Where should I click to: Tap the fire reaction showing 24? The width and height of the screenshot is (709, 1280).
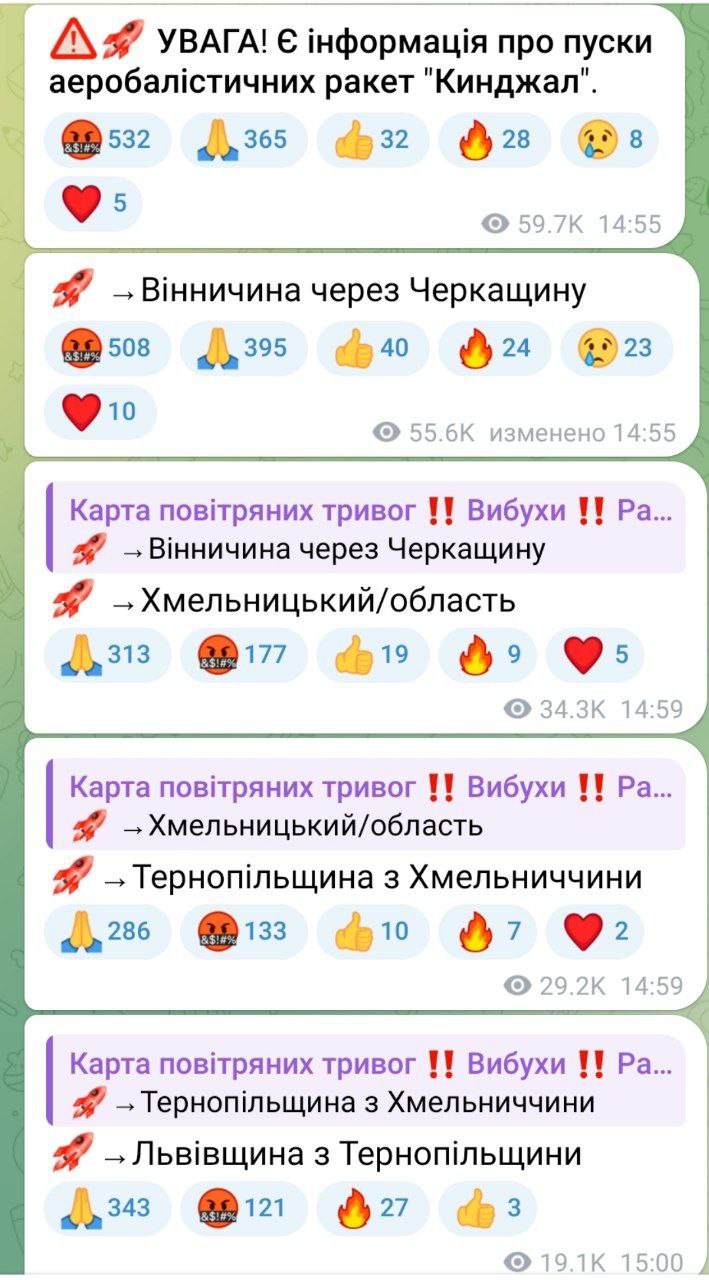(x=494, y=347)
